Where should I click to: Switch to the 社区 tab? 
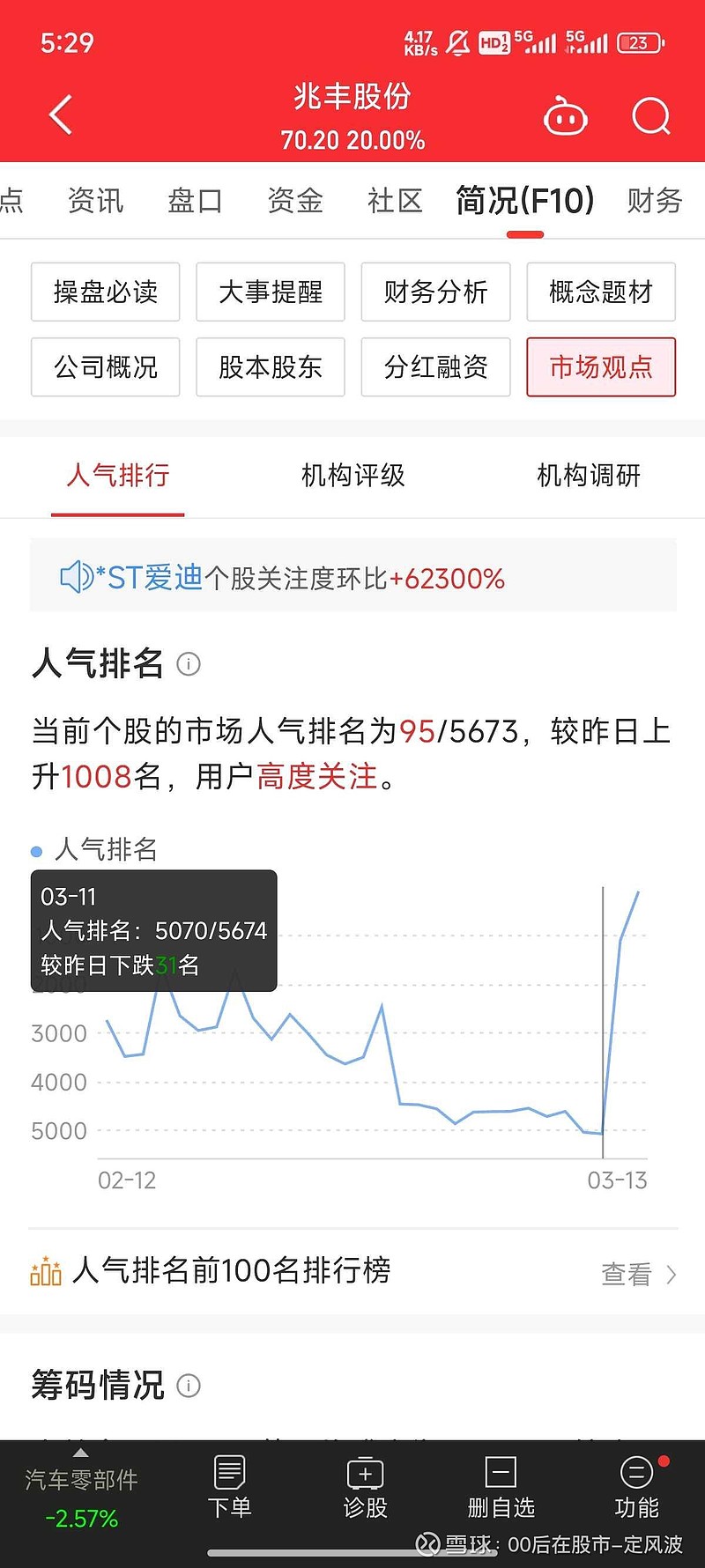point(395,201)
